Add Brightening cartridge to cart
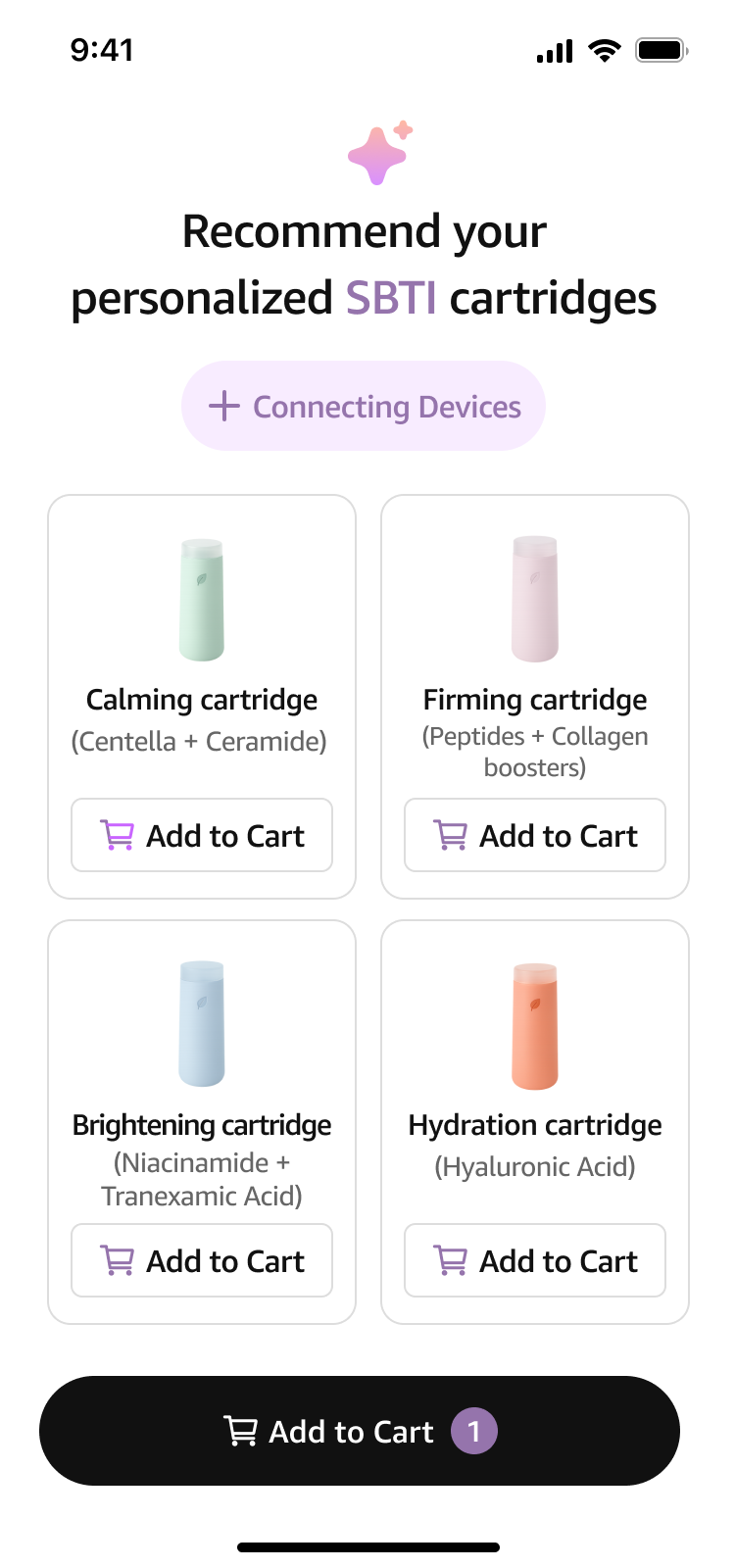The image size is (735, 1568). click(202, 1260)
